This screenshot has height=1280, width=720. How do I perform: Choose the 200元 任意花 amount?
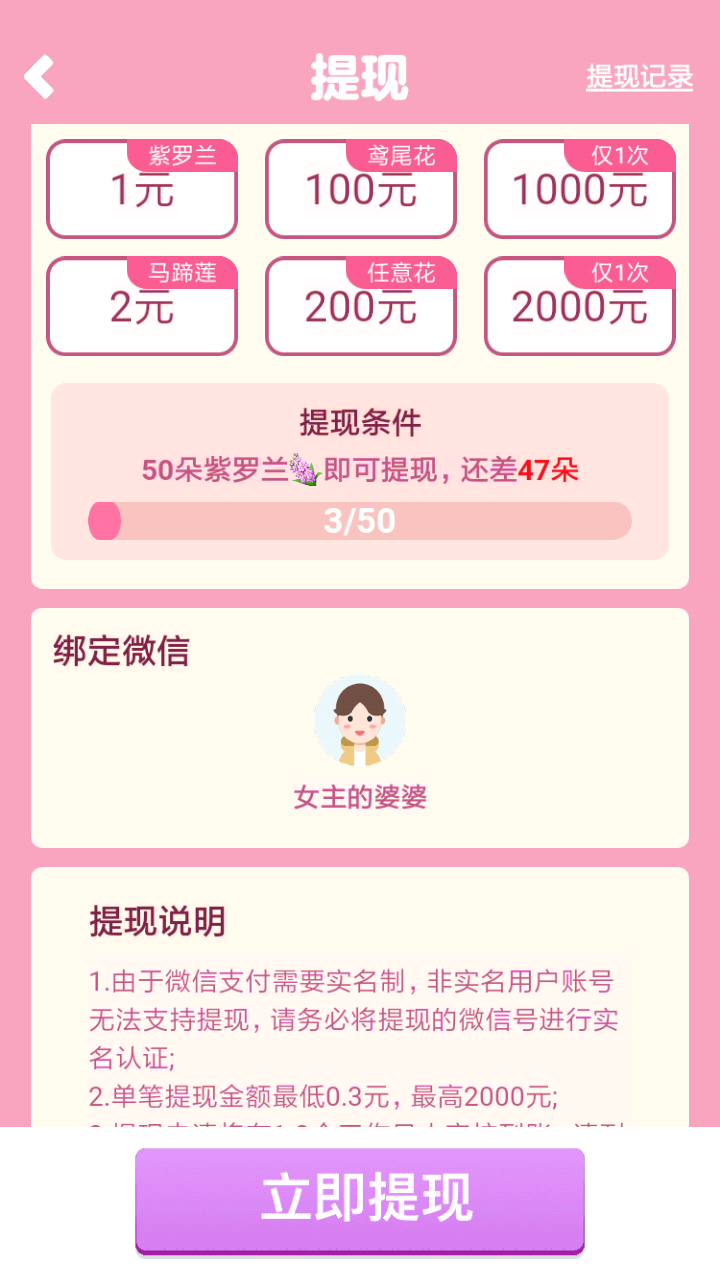[360, 307]
